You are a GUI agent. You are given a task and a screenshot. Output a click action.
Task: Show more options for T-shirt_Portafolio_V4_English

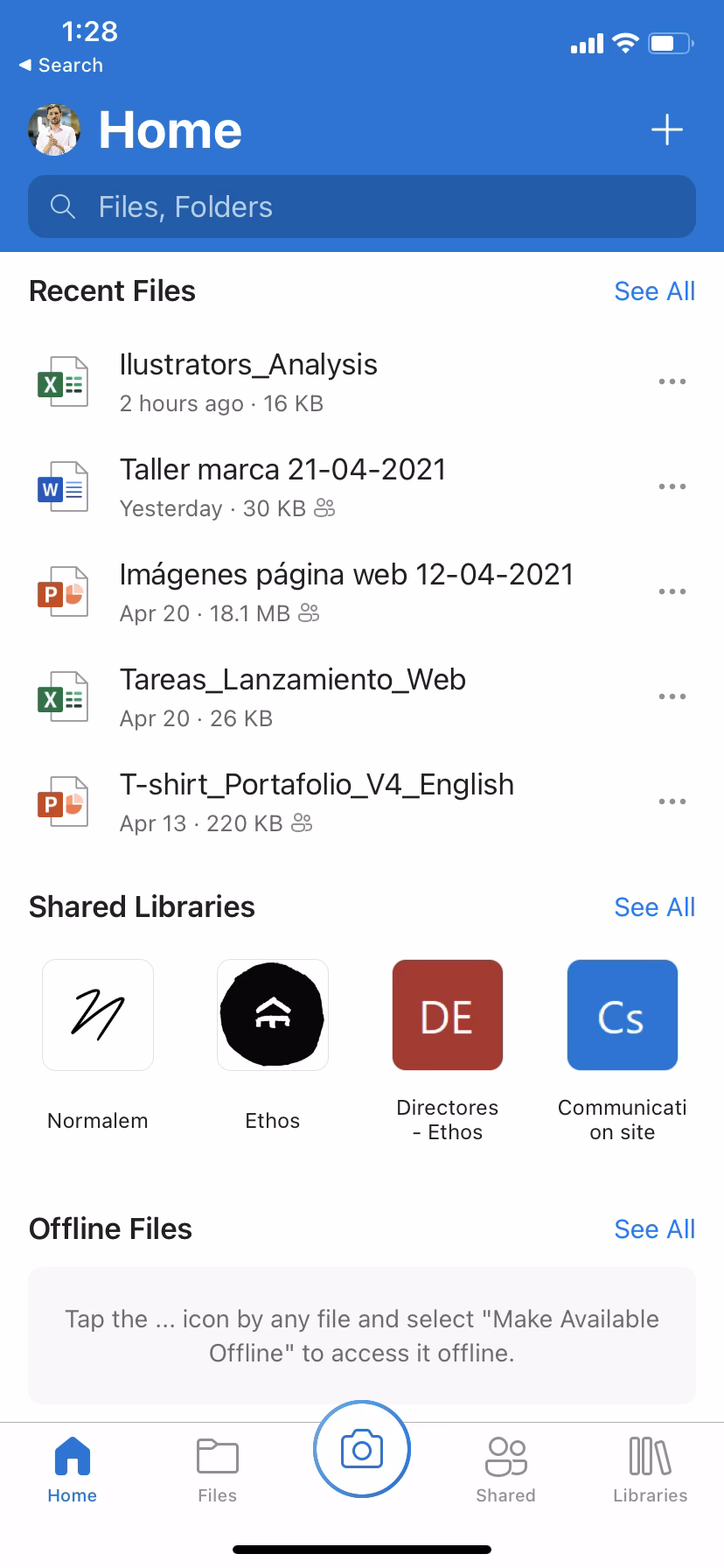tap(672, 801)
